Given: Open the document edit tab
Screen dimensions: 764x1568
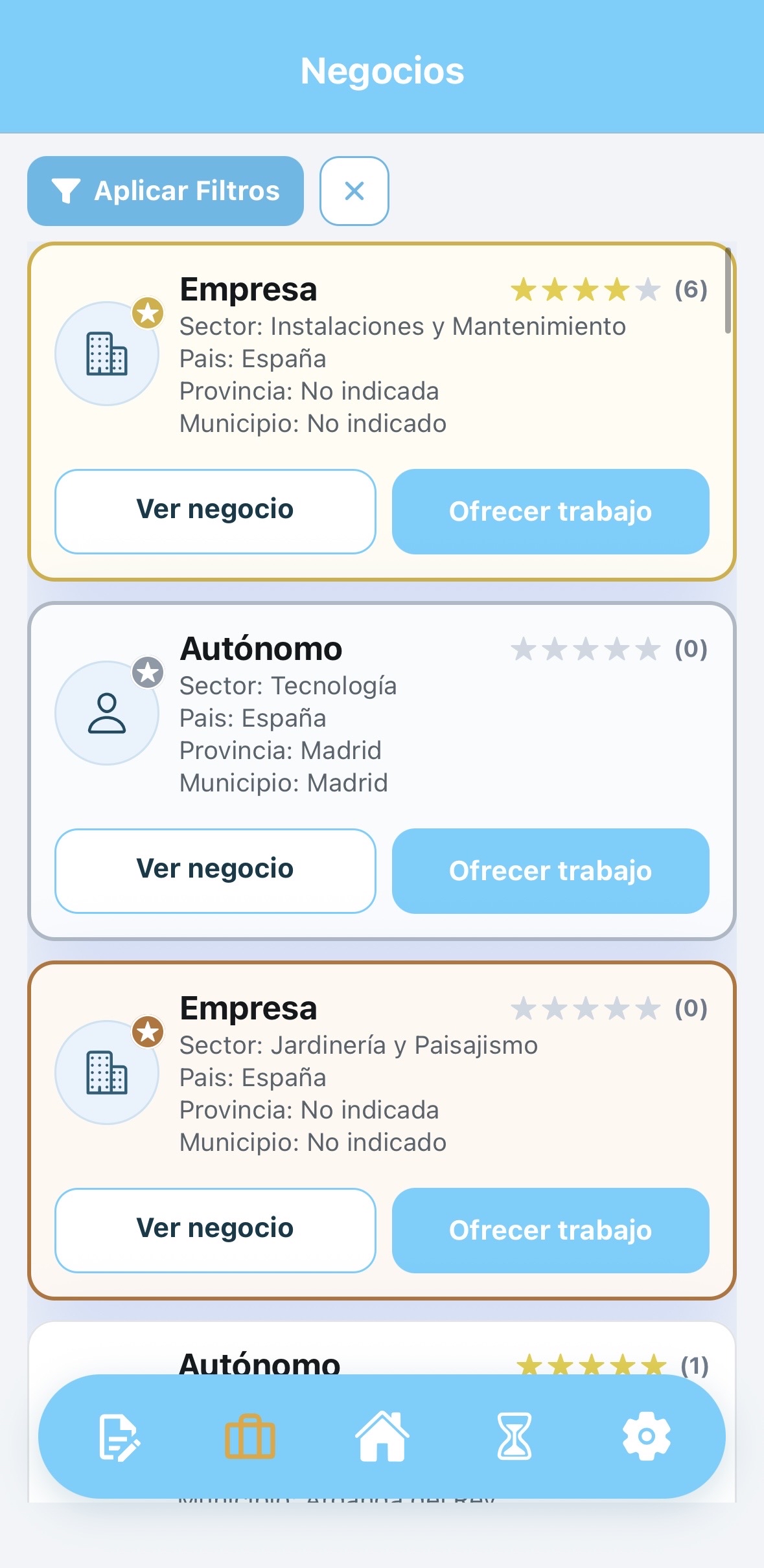Looking at the screenshot, I should 119,1437.
